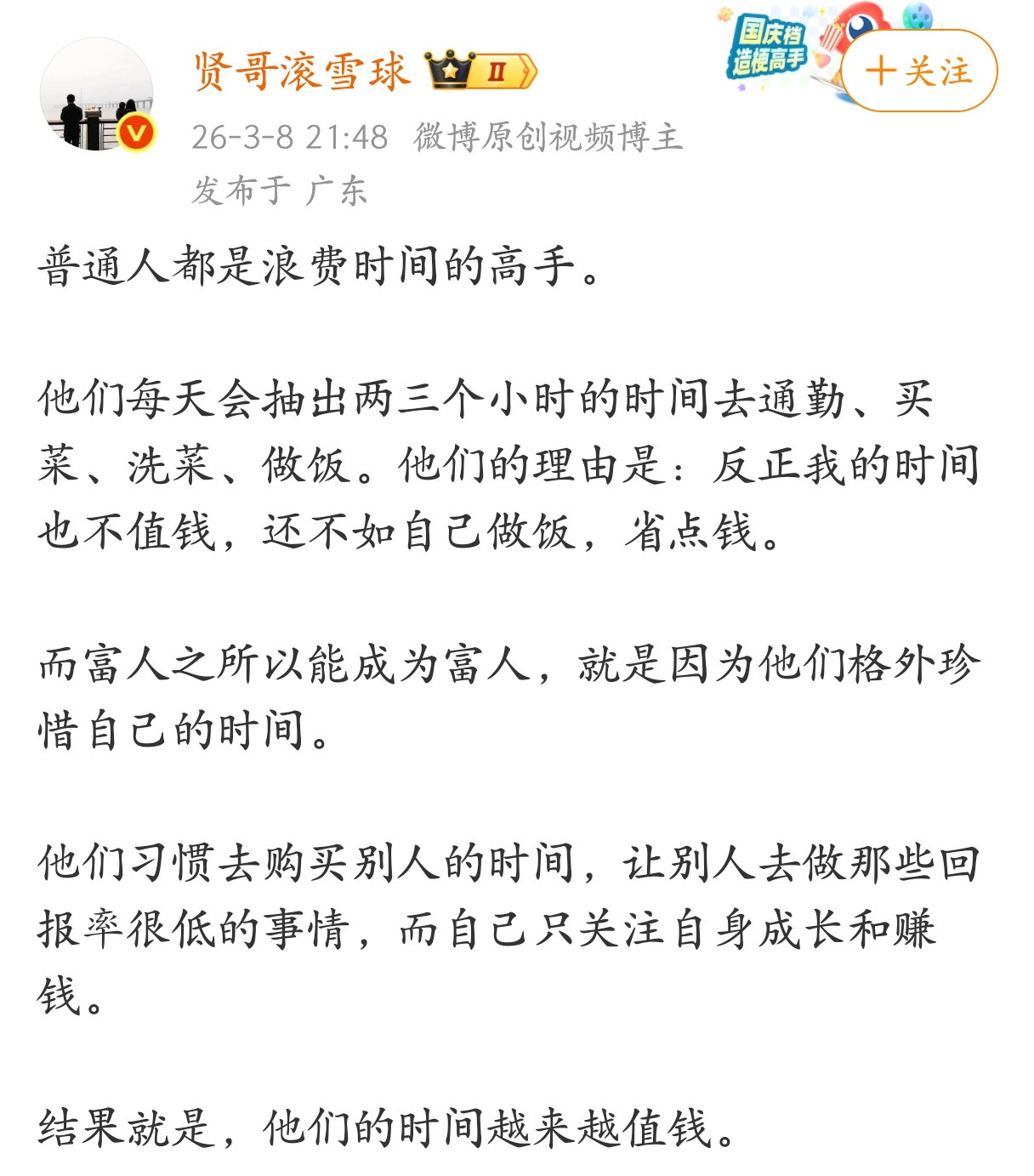The width and height of the screenshot is (1034, 1176).
Task: Click the 发布于 广东 location text
Action: coord(281,189)
